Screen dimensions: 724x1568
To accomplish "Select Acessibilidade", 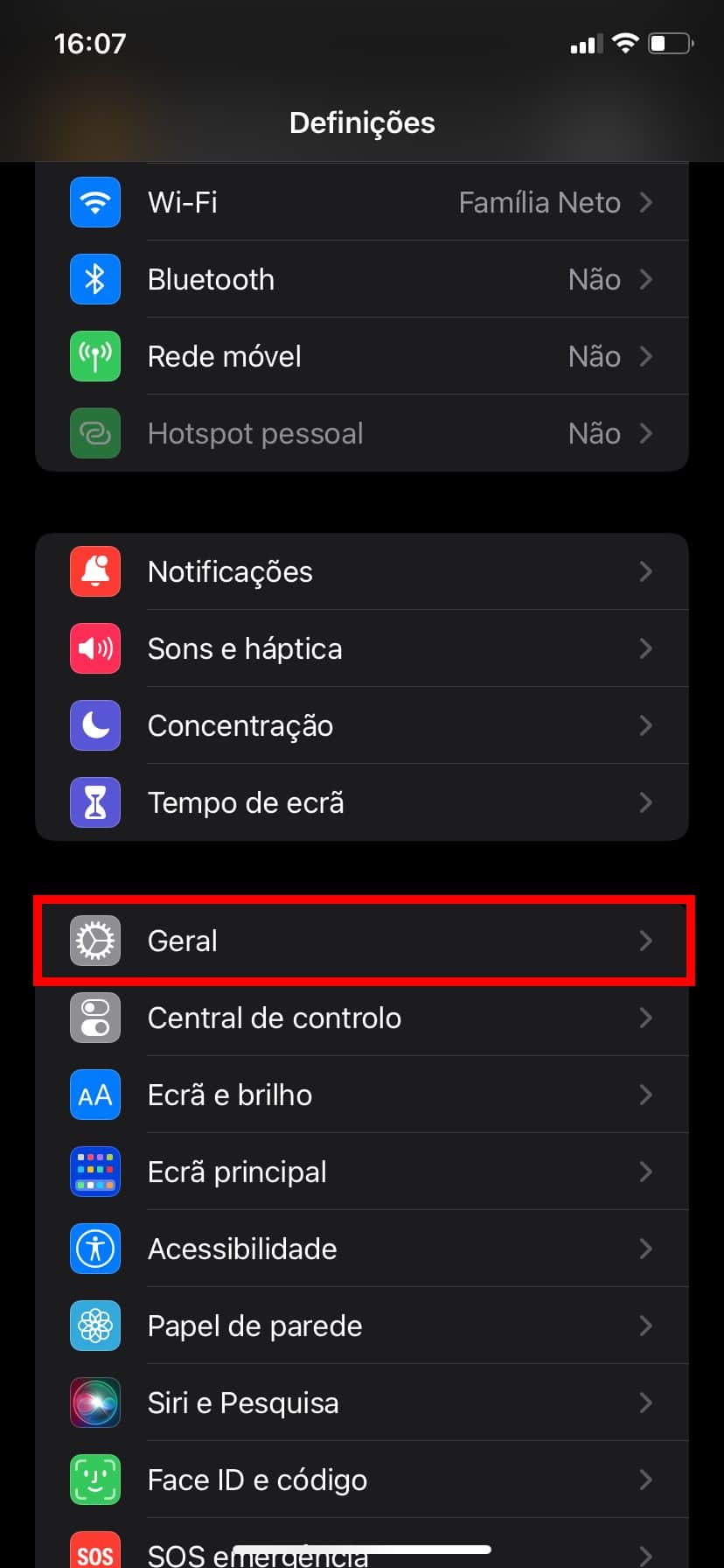I will [x=362, y=1249].
